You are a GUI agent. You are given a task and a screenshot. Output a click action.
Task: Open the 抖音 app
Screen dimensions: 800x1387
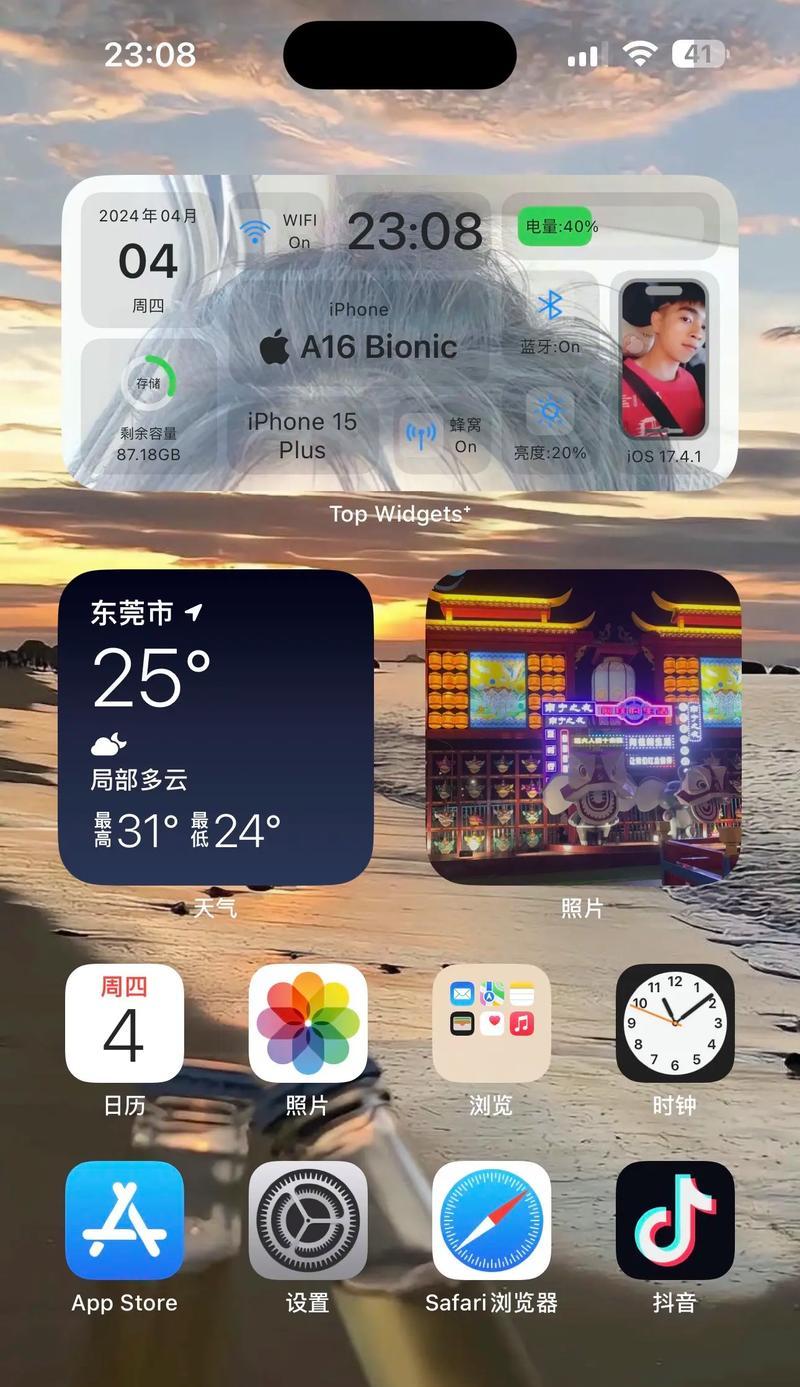(675, 1220)
